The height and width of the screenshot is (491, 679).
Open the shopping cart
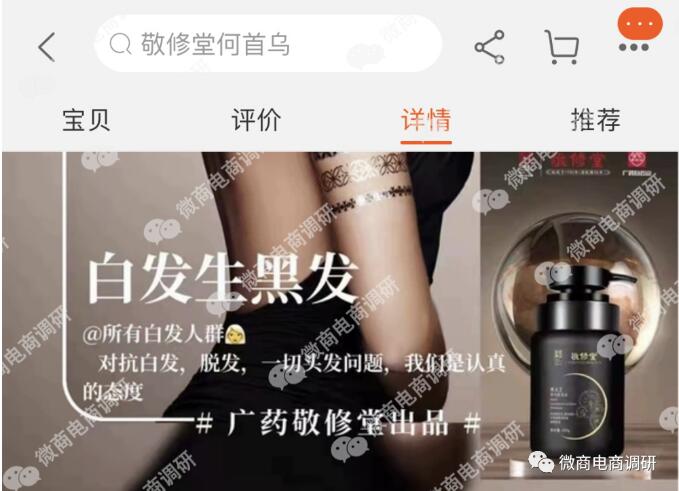[x=561, y=47]
